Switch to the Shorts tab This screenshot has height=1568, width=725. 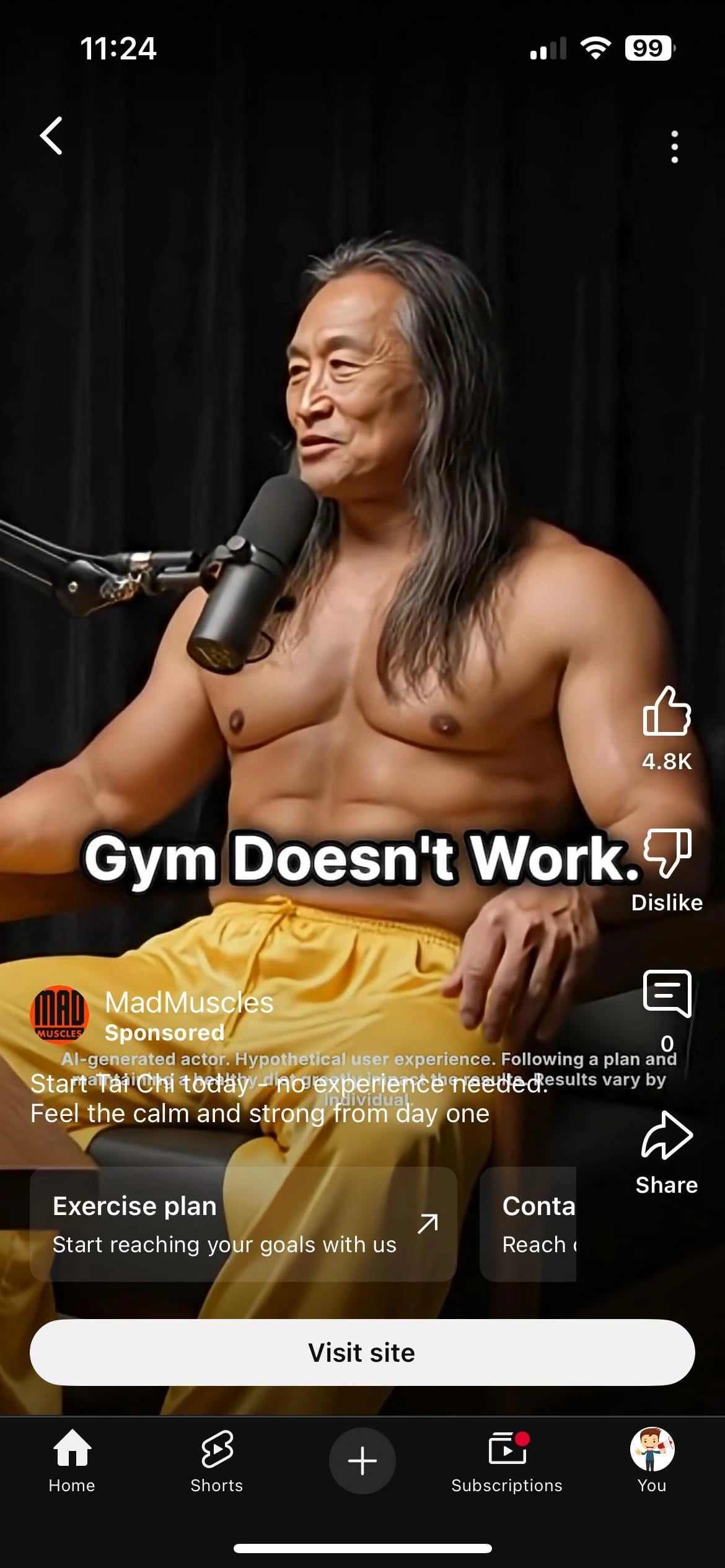pos(217,1460)
